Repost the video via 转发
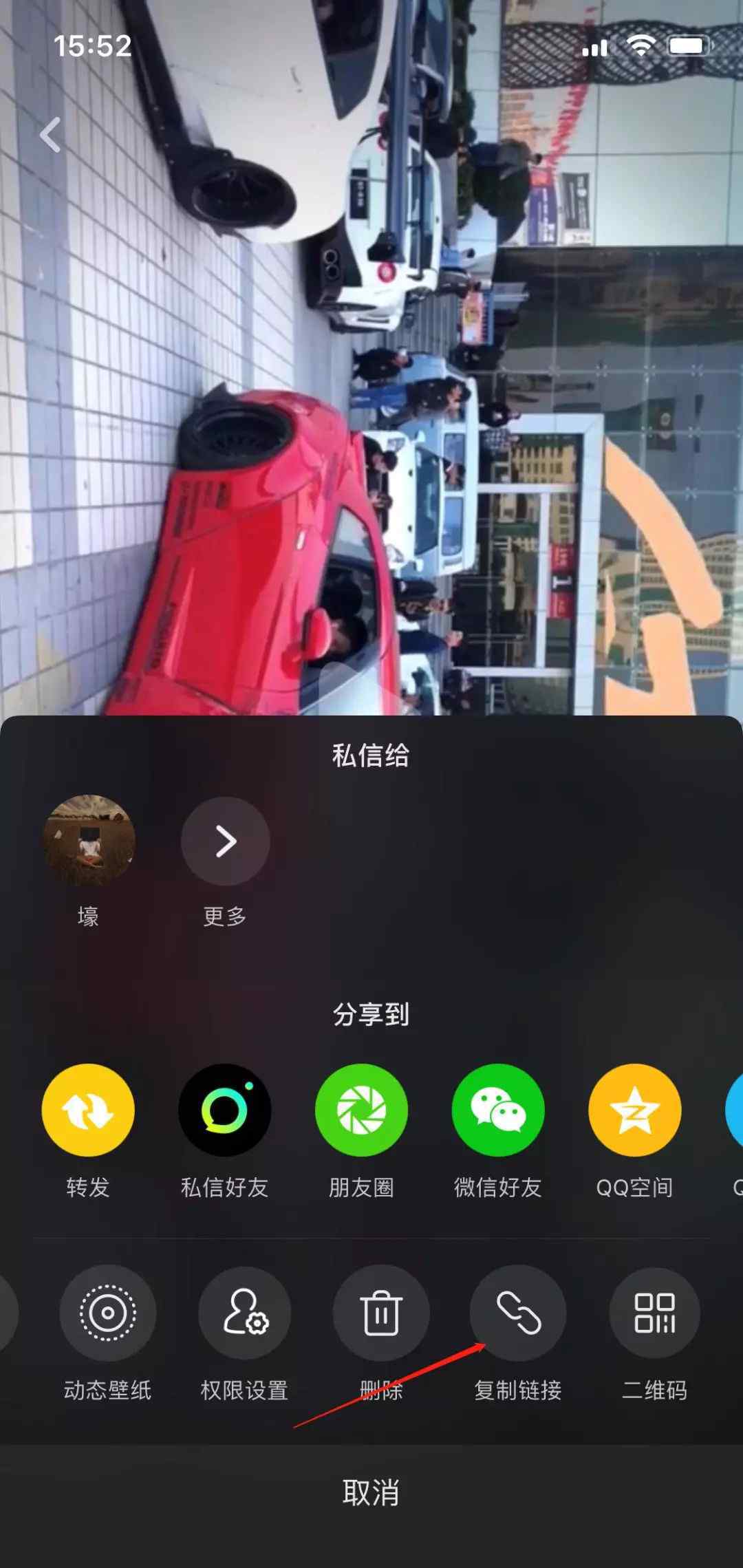Viewport: 743px width, 1568px height. coord(88,1110)
